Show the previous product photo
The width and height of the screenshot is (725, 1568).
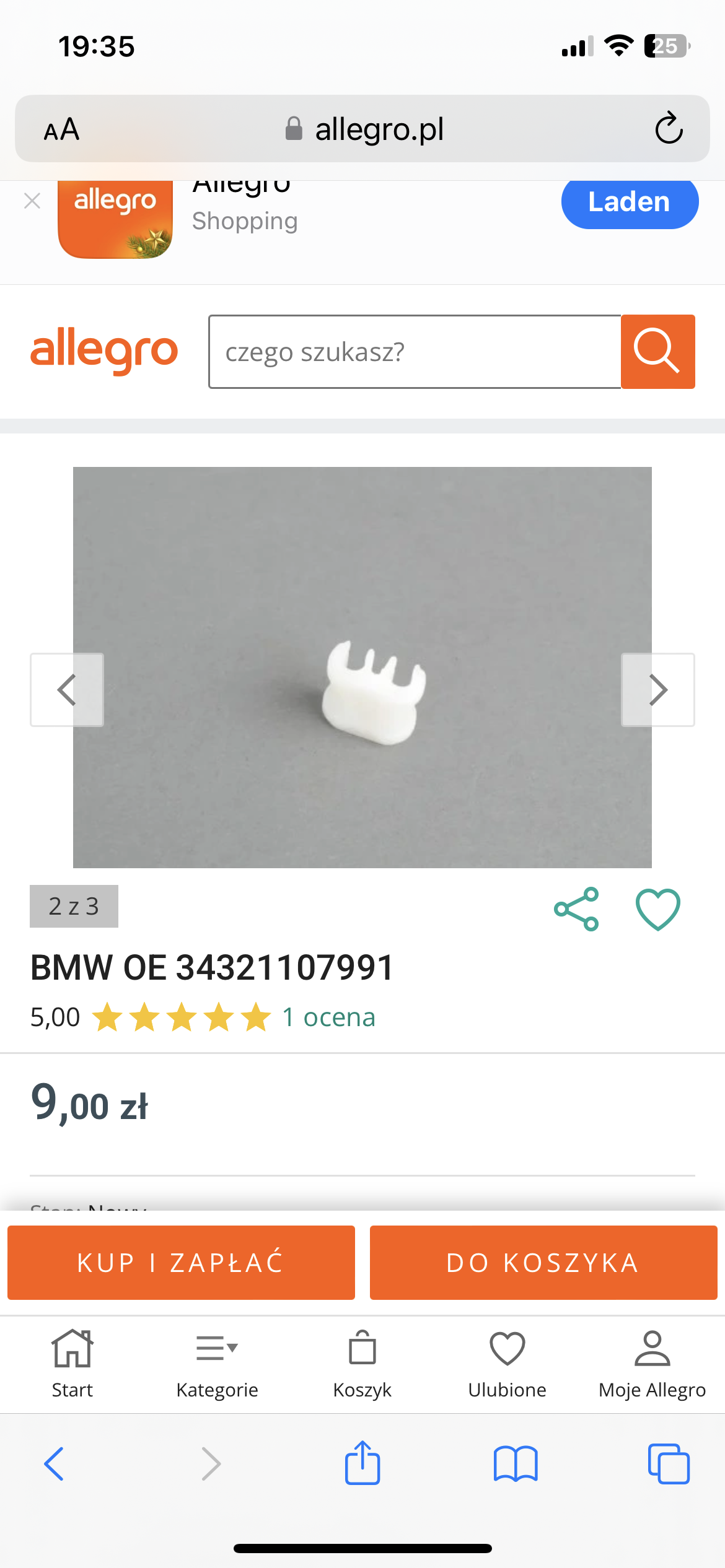pyautogui.click(x=67, y=689)
